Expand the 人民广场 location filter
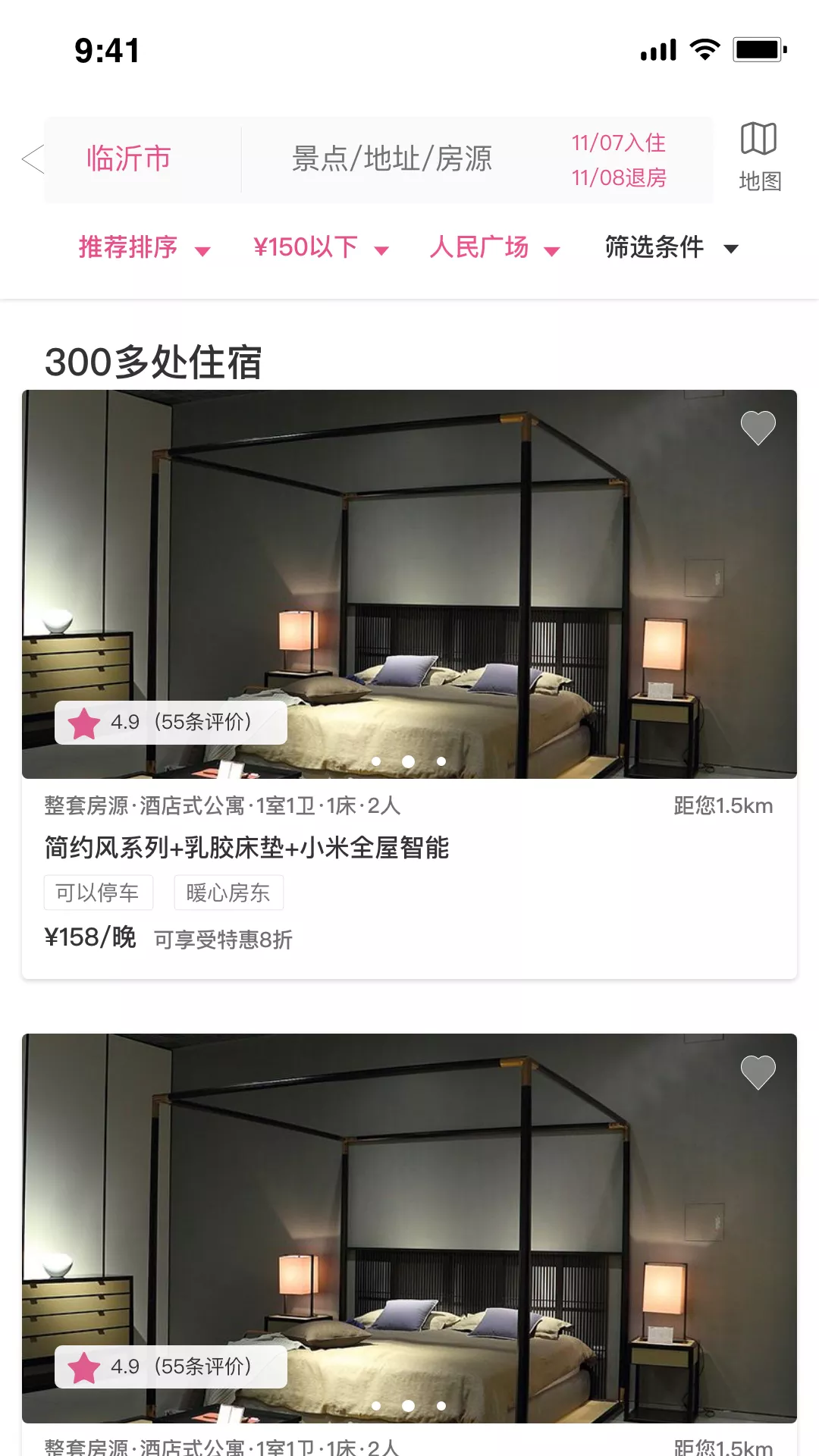819x1456 pixels. 494,247
